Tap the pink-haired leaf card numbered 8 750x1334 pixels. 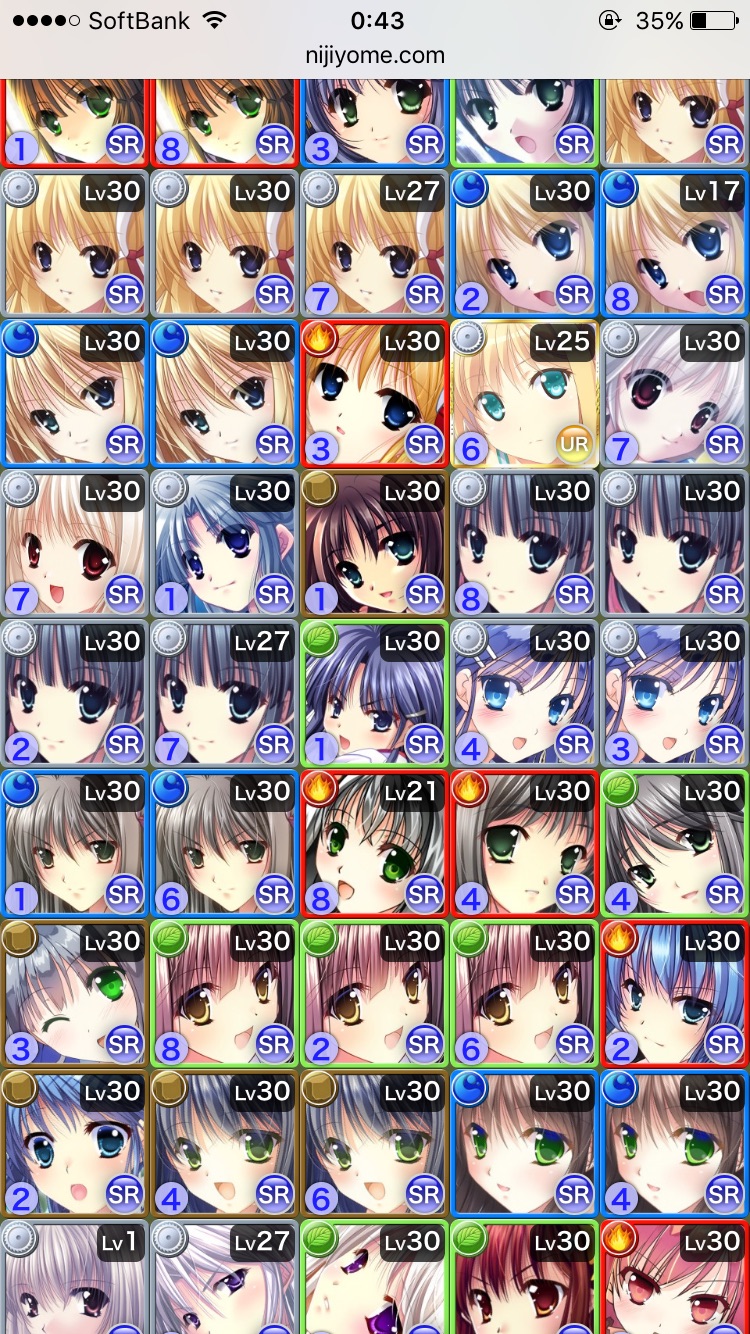pyautogui.click(x=224, y=994)
